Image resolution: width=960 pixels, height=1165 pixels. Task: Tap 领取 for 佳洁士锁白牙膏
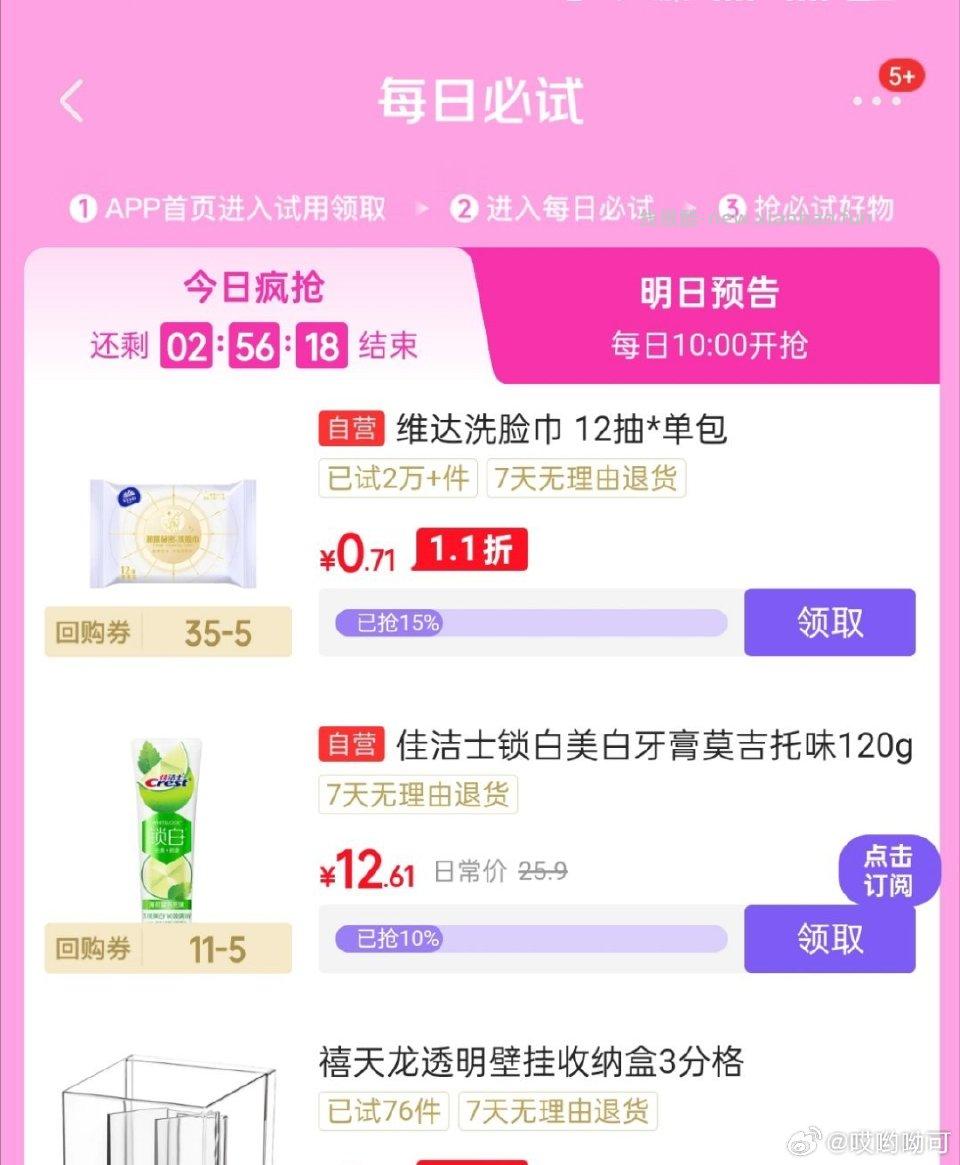[x=830, y=939]
